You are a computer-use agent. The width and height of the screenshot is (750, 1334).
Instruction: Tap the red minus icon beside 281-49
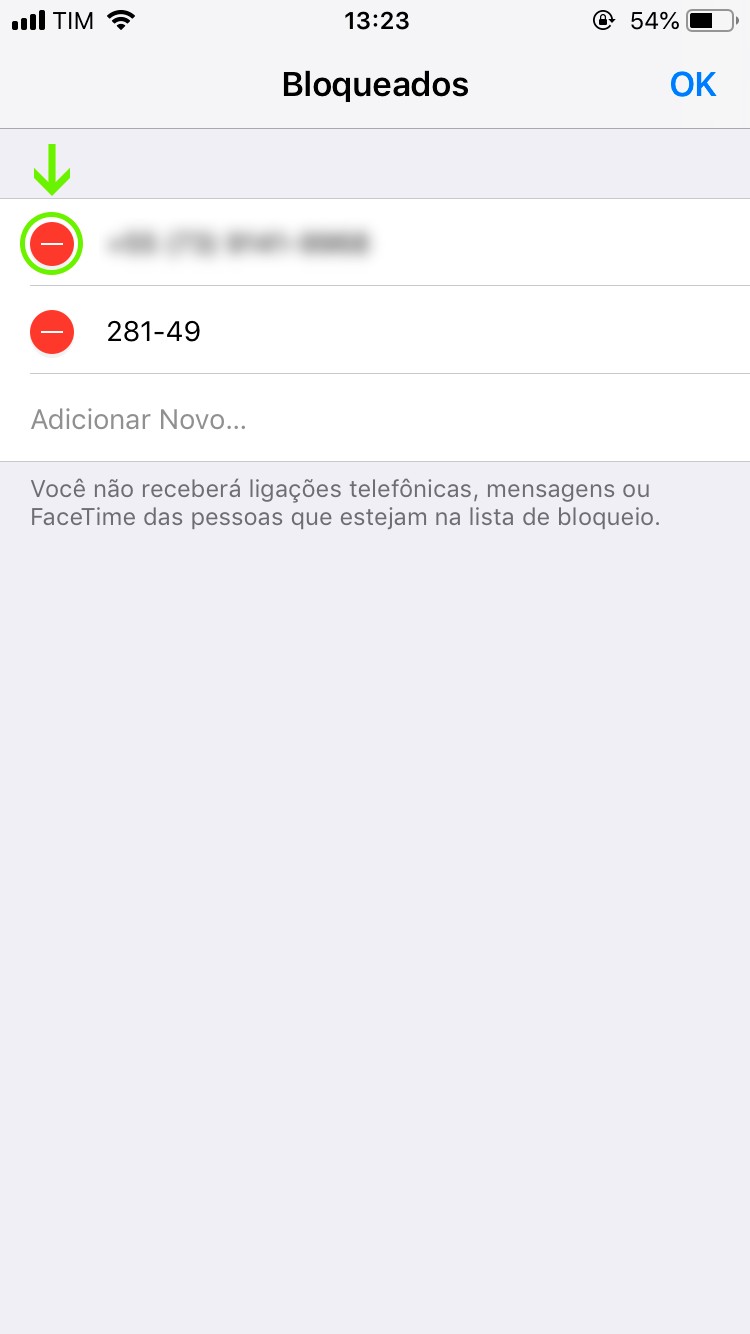pyautogui.click(x=51, y=331)
